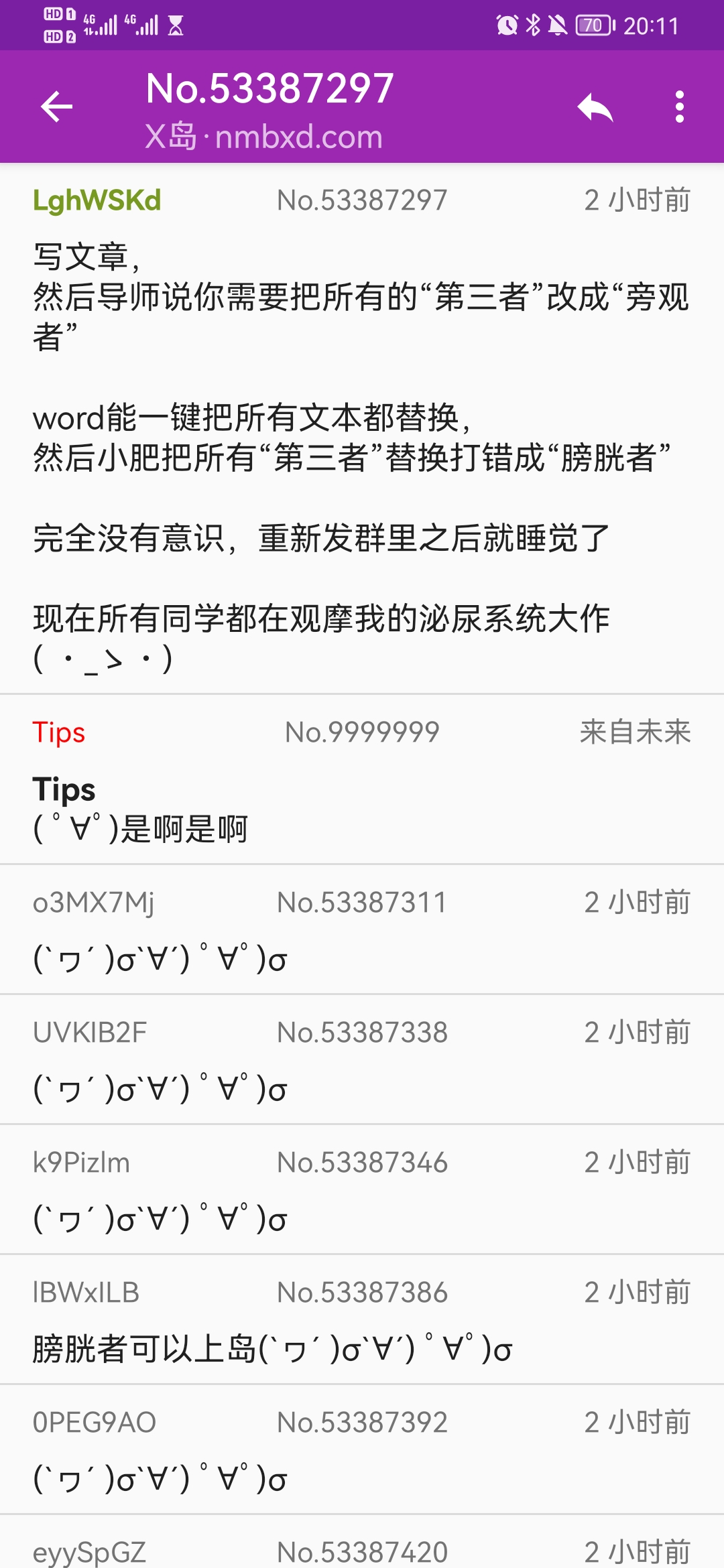The height and width of the screenshot is (1568, 724).
Task: Select the Tips post No.9999999
Action: click(x=362, y=781)
